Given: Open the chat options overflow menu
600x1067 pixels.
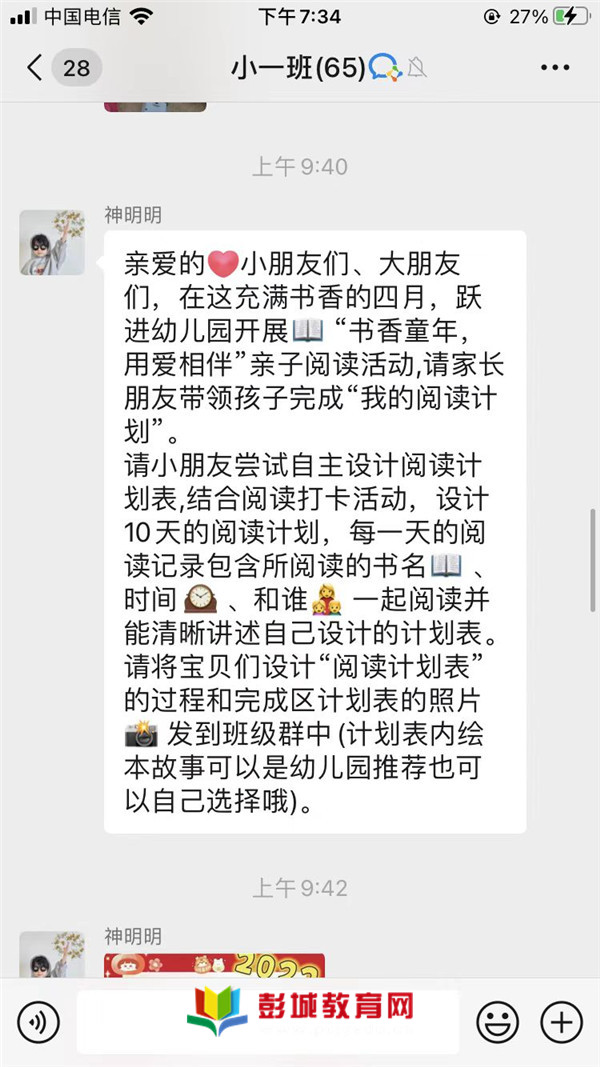Looking at the screenshot, I should click(555, 68).
